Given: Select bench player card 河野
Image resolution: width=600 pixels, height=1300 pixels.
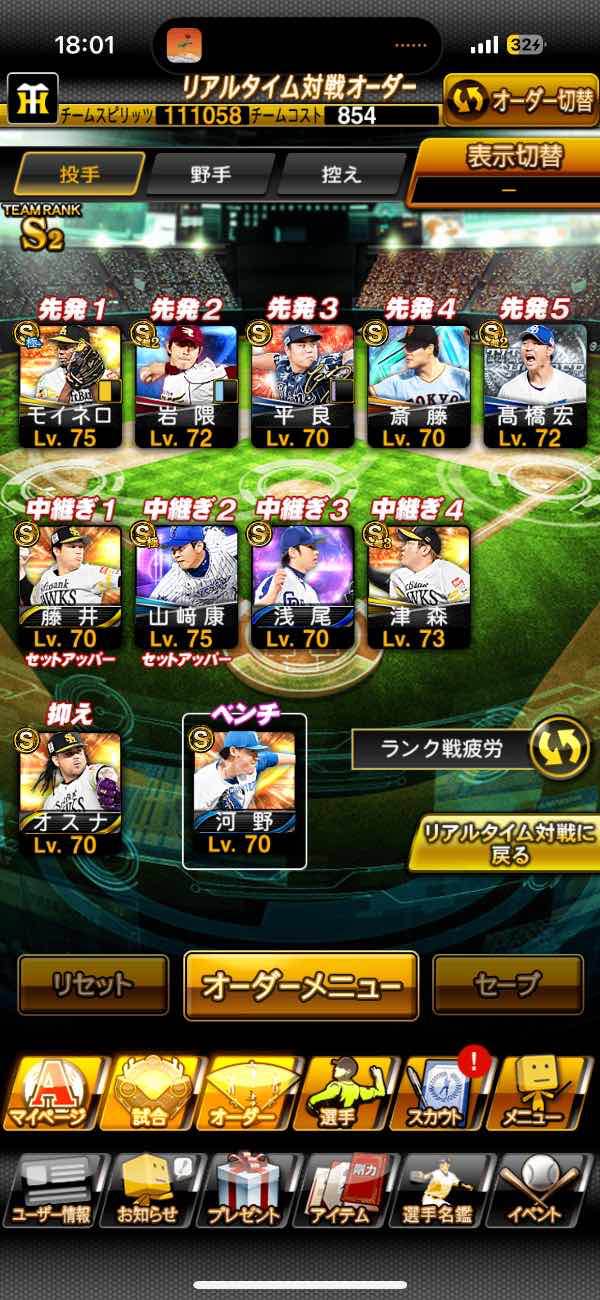Looking at the screenshot, I should point(245,792).
